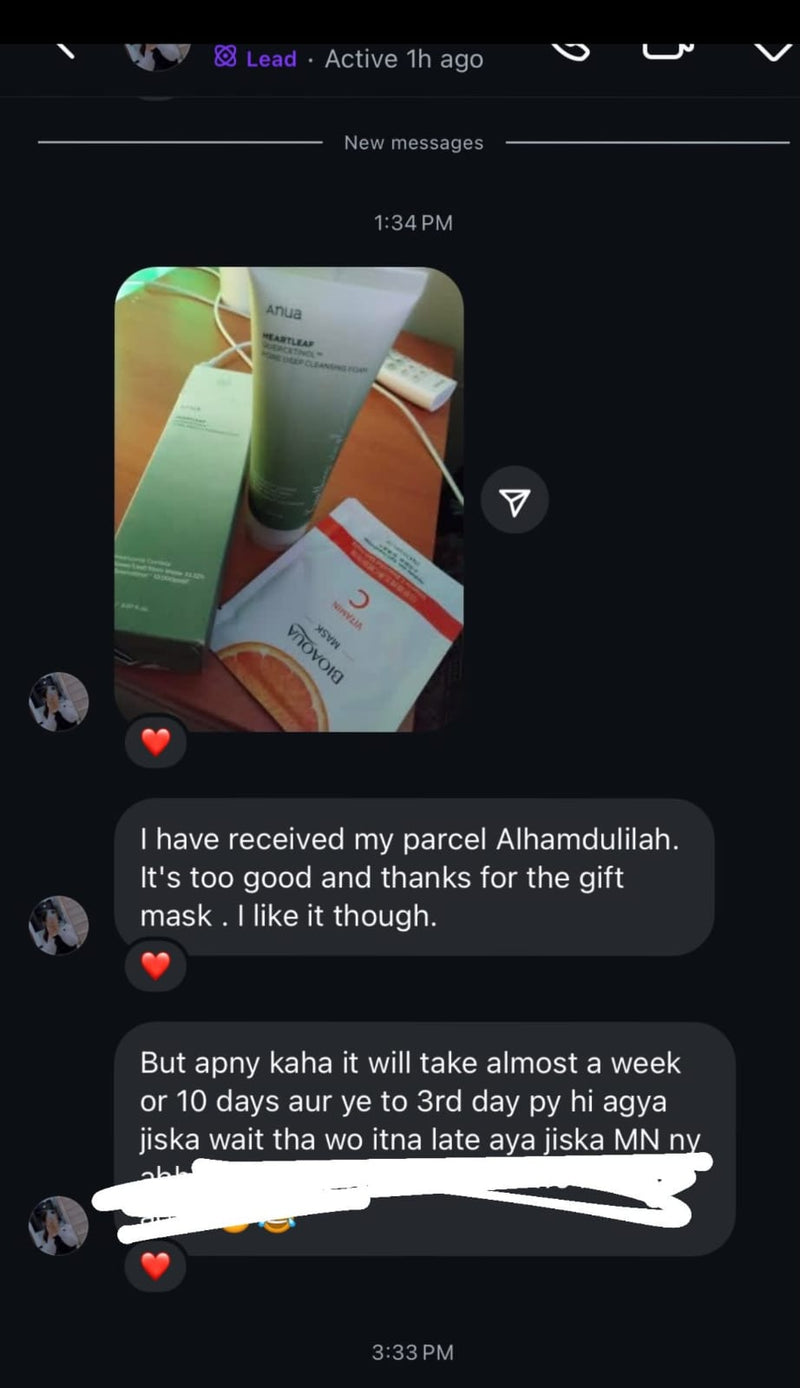This screenshot has height=1388, width=800.
Task: Go back using the header back arrow
Action: pos(68,52)
